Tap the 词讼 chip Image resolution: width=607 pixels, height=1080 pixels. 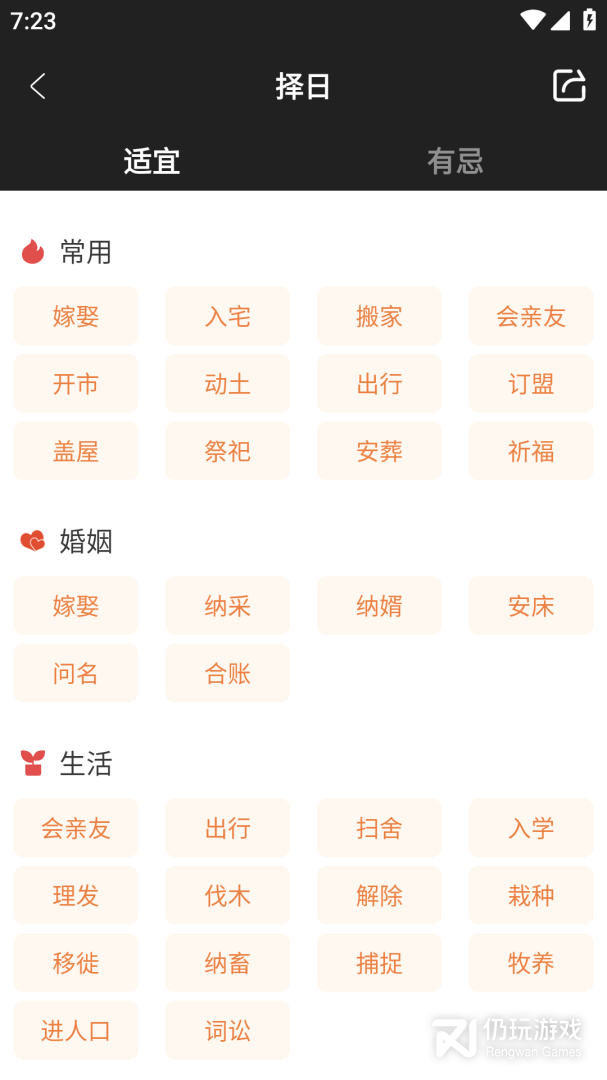tap(227, 1030)
